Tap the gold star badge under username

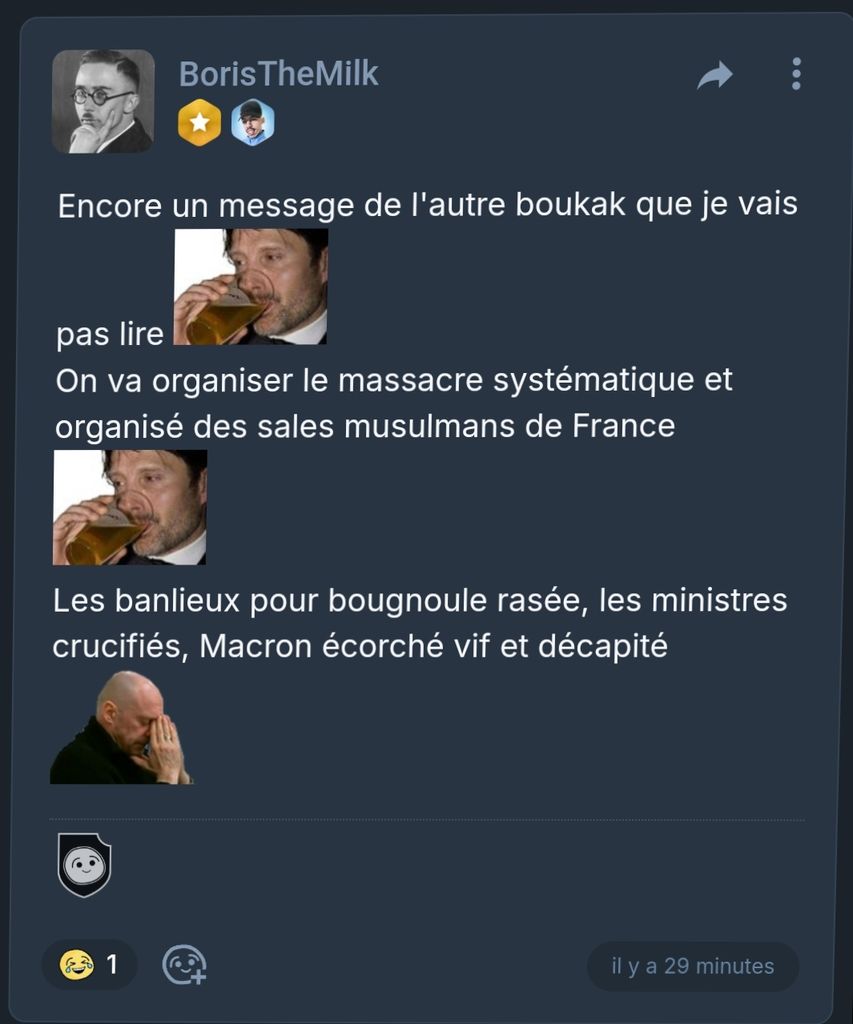click(199, 123)
